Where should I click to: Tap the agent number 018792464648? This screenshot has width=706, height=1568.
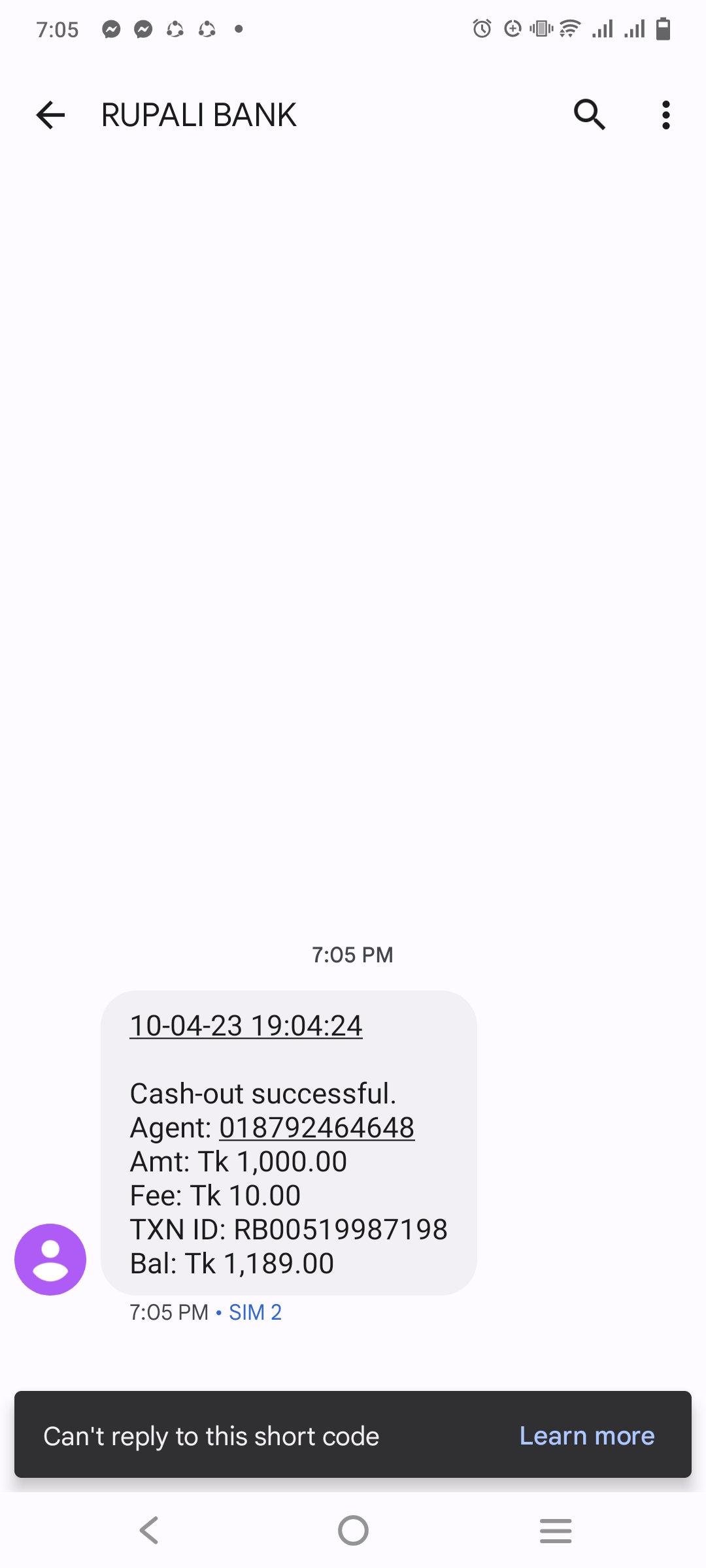coord(316,1128)
